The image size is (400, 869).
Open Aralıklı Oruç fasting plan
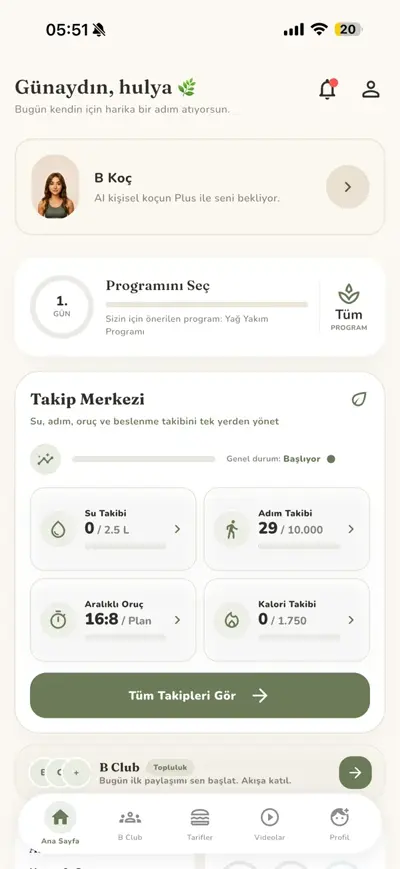[x=113, y=620]
